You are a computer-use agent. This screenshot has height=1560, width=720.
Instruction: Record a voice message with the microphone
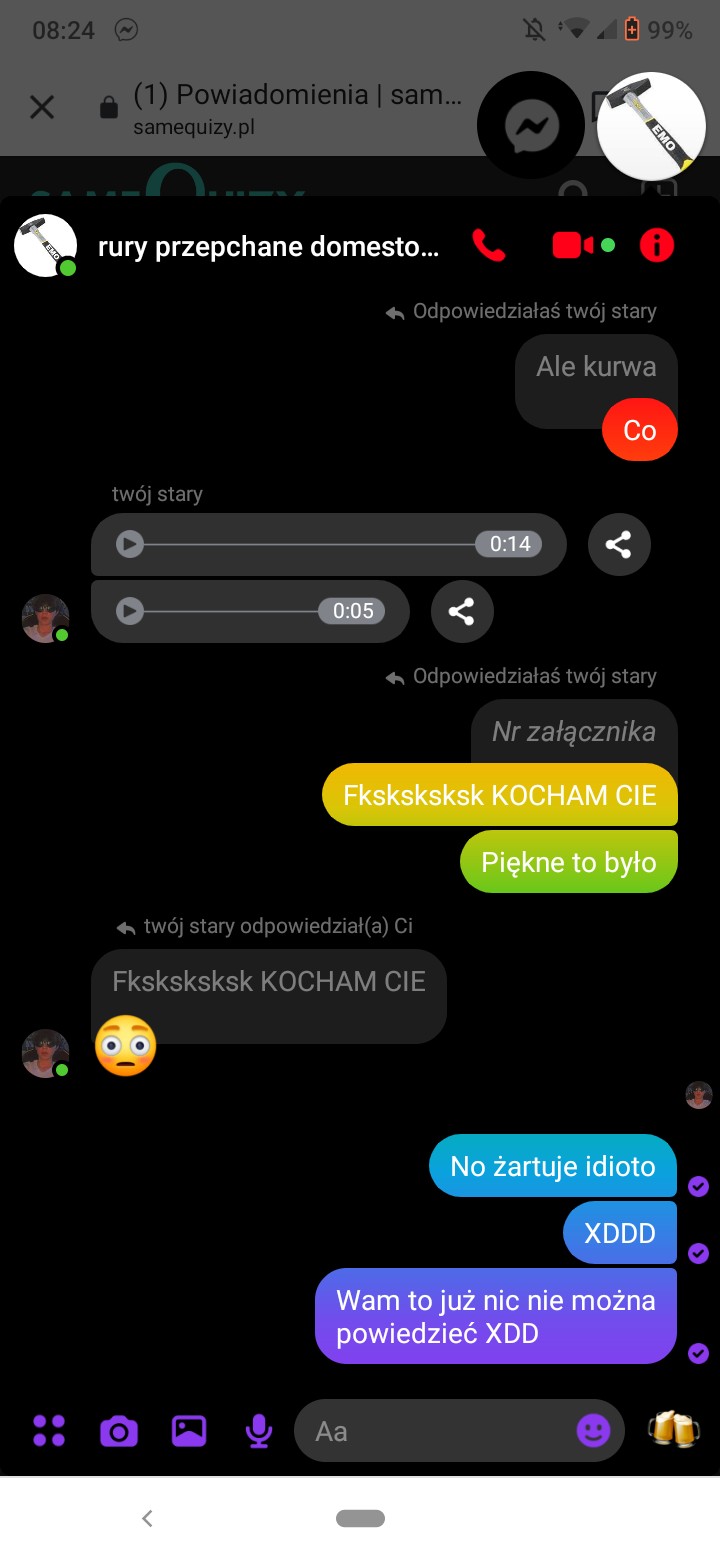(259, 1431)
